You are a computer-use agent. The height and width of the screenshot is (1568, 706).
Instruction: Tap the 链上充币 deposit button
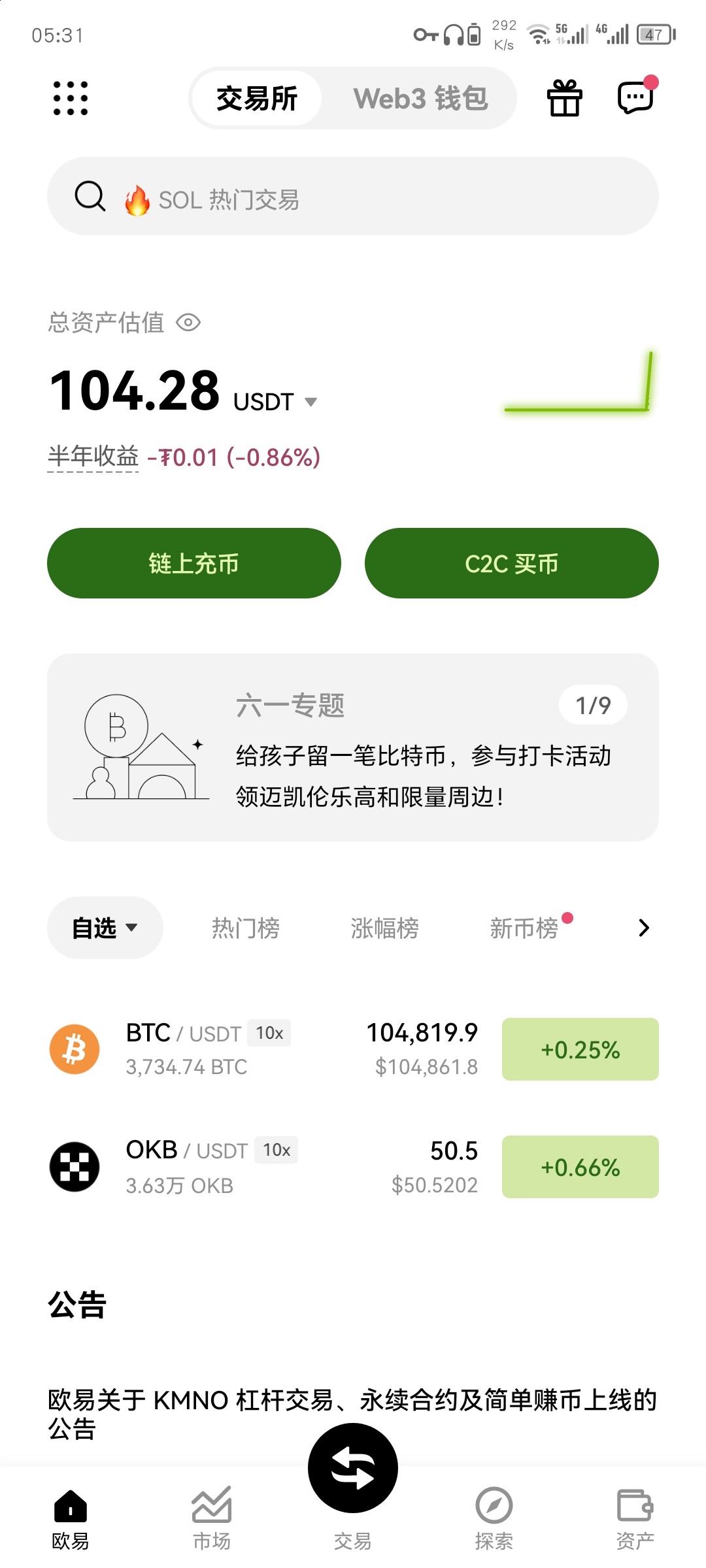click(194, 563)
